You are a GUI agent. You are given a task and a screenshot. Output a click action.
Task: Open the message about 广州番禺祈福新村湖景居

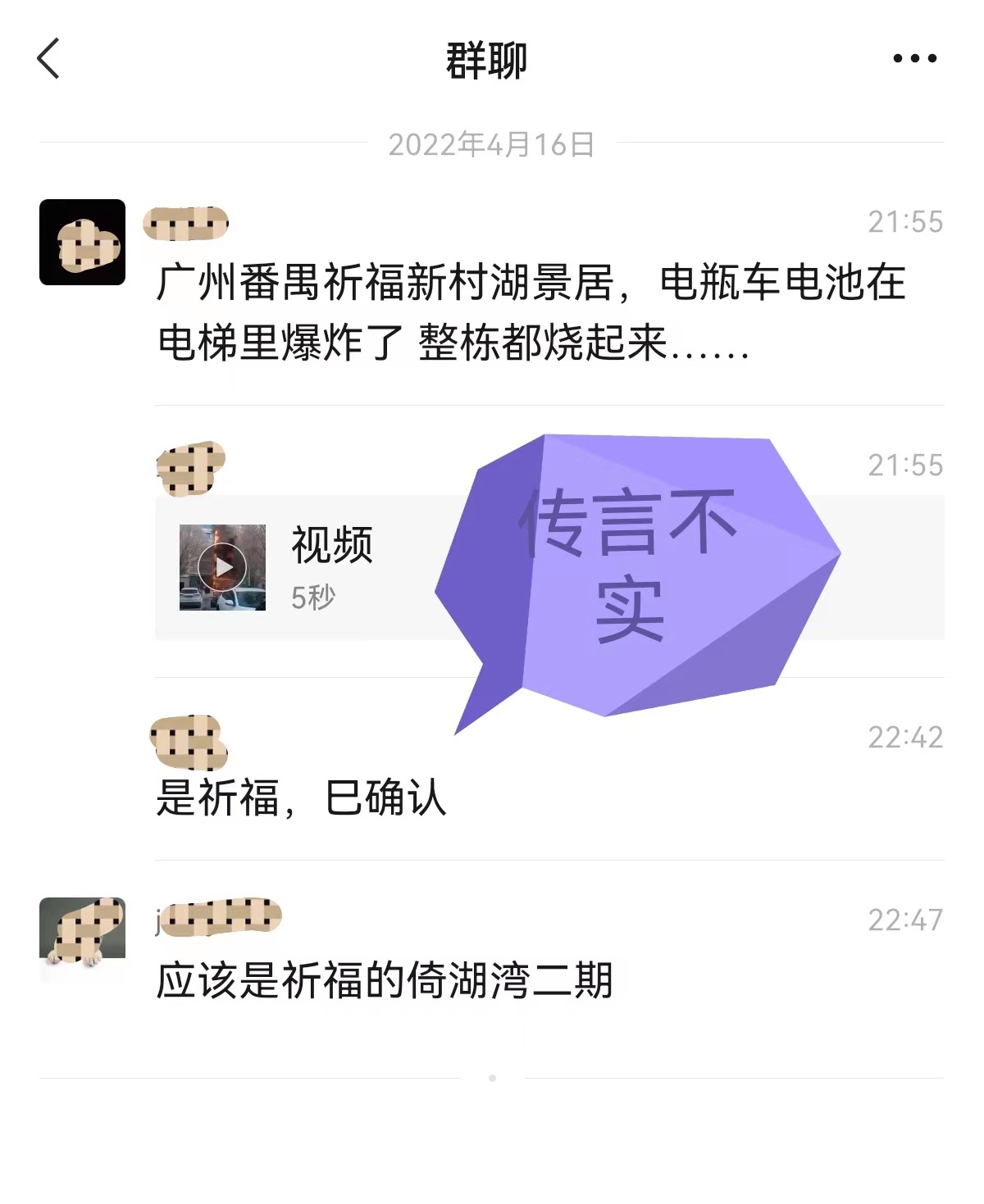[x=531, y=312]
